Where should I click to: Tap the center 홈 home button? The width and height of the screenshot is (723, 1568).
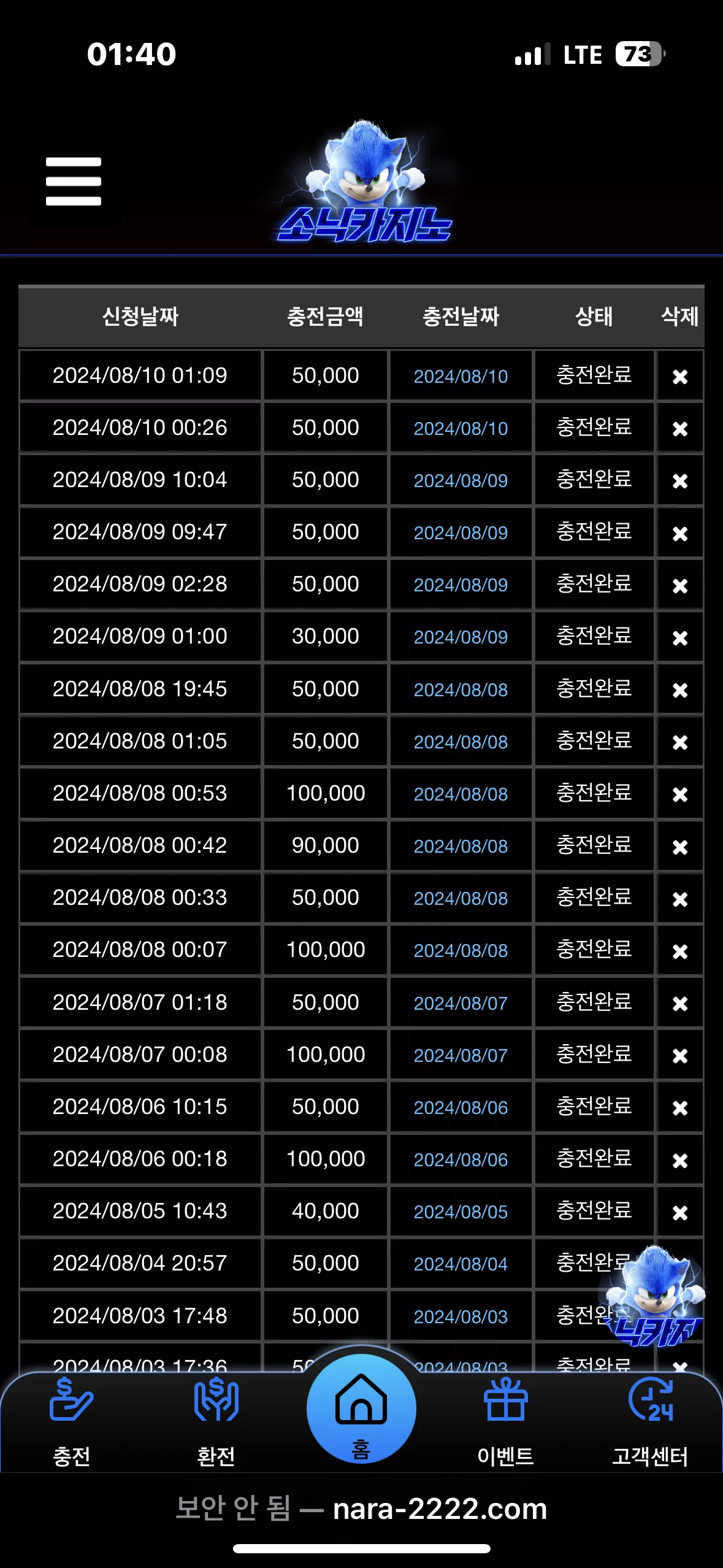point(361,1409)
